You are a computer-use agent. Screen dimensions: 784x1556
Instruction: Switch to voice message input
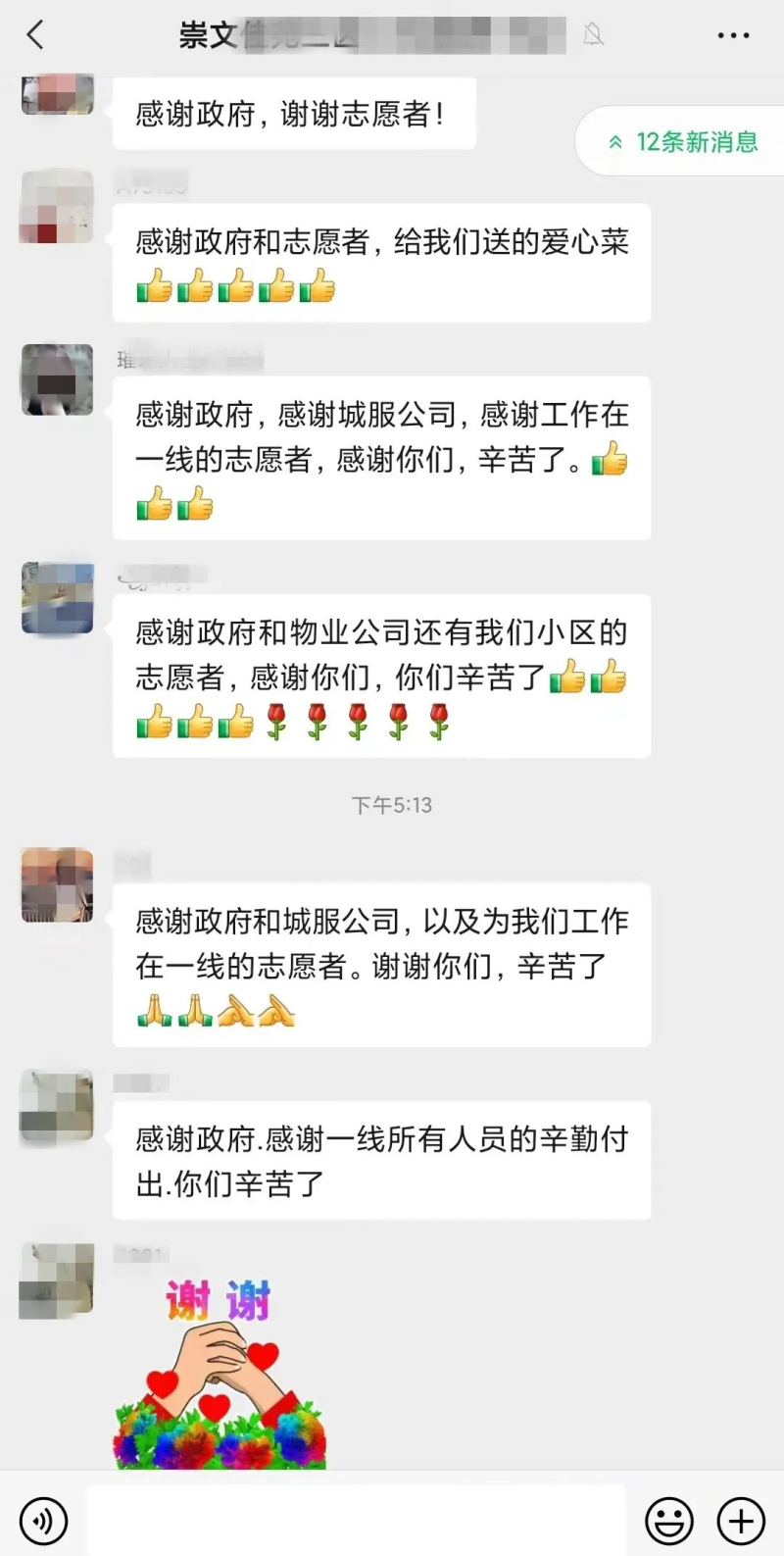pyautogui.click(x=43, y=1521)
